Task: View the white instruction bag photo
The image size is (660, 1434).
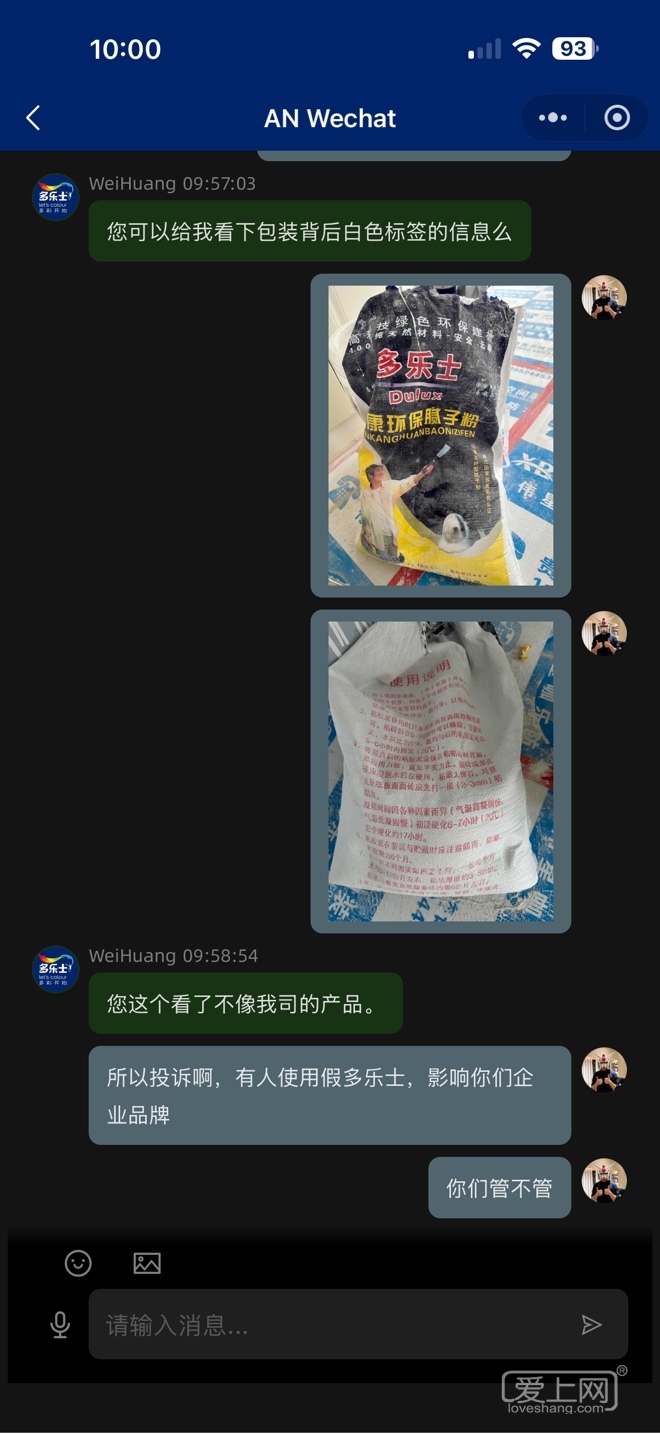Action: [x=440, y=771]
